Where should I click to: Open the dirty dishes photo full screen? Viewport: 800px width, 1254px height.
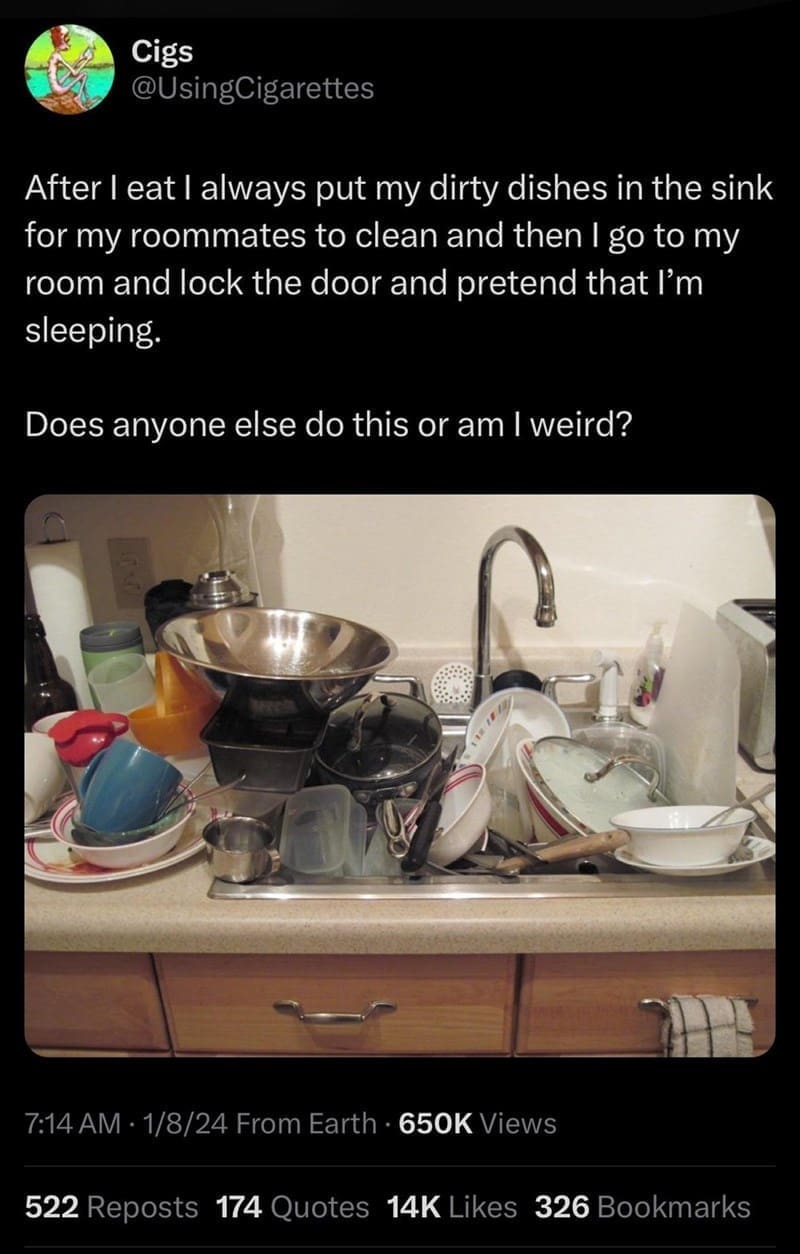click(400, 775)
